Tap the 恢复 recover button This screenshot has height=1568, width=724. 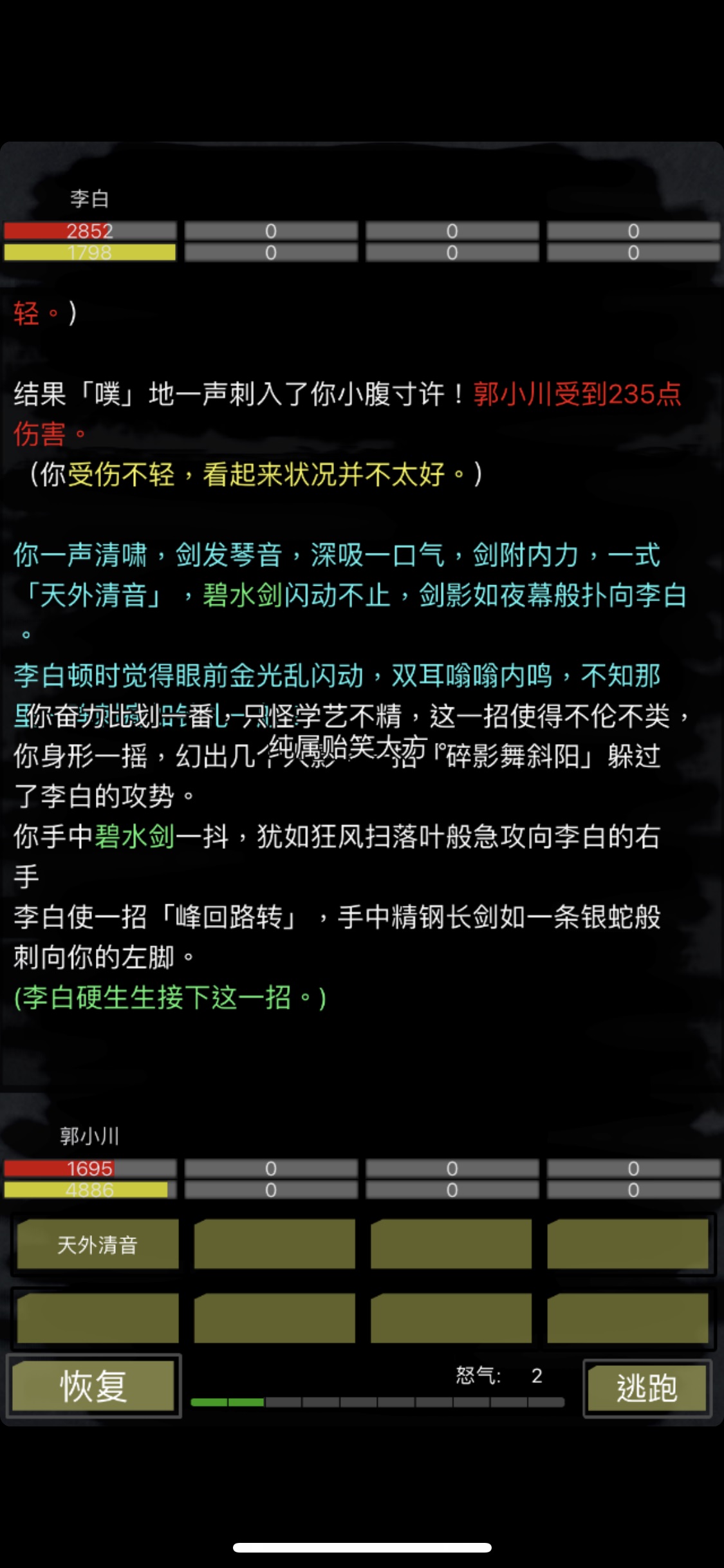pos(93,1386)
